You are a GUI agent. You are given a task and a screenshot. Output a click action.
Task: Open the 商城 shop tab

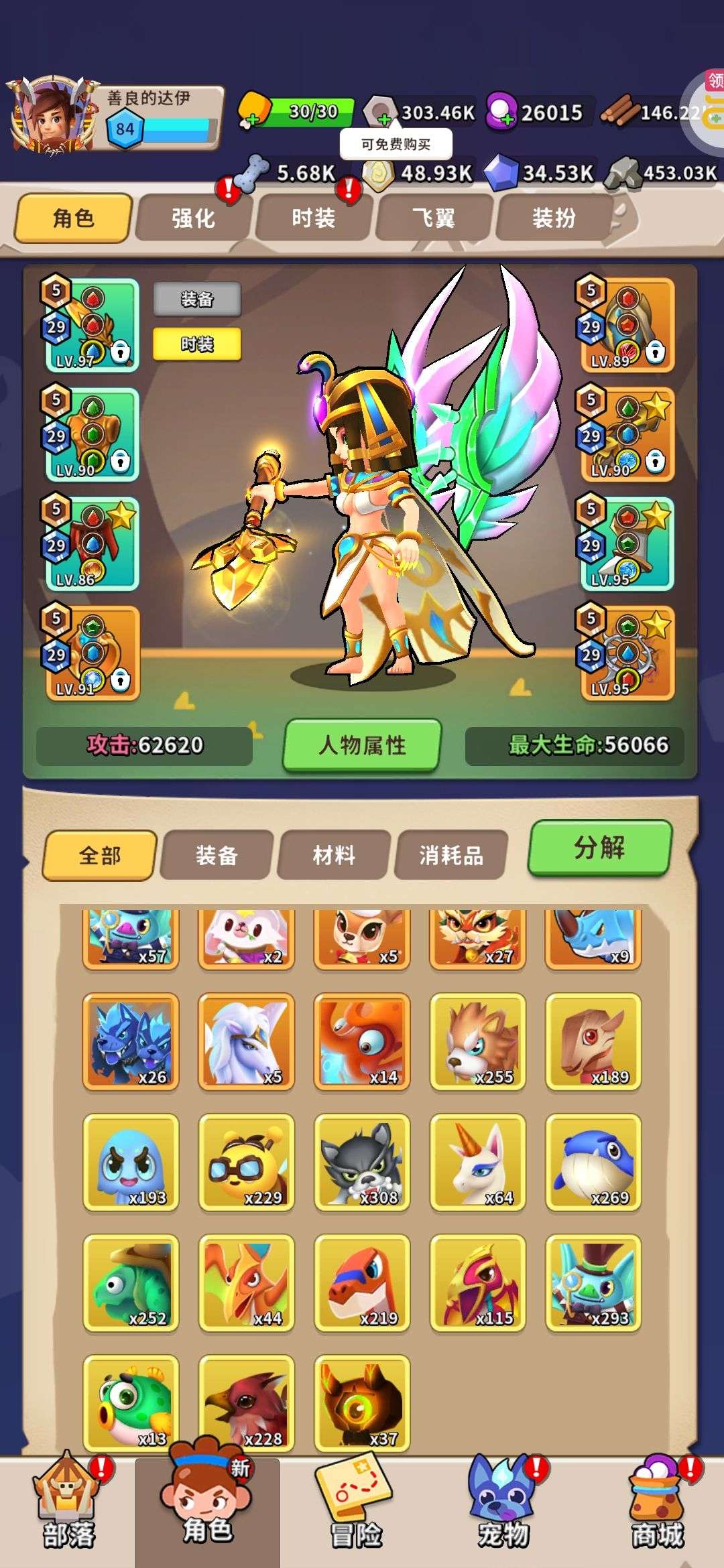[657, 1508]
